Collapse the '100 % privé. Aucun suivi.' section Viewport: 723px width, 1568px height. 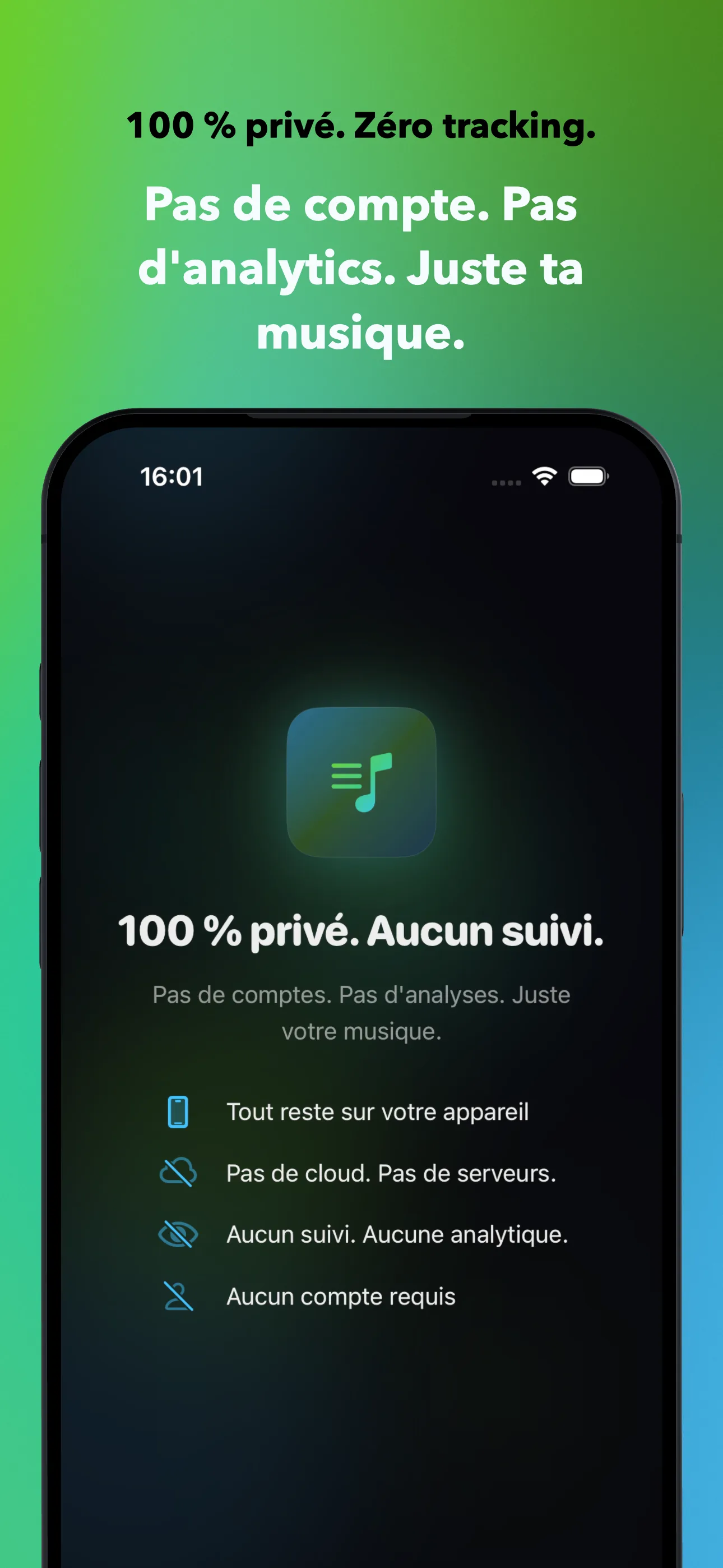pyautogui.click(x=361, y=928)
